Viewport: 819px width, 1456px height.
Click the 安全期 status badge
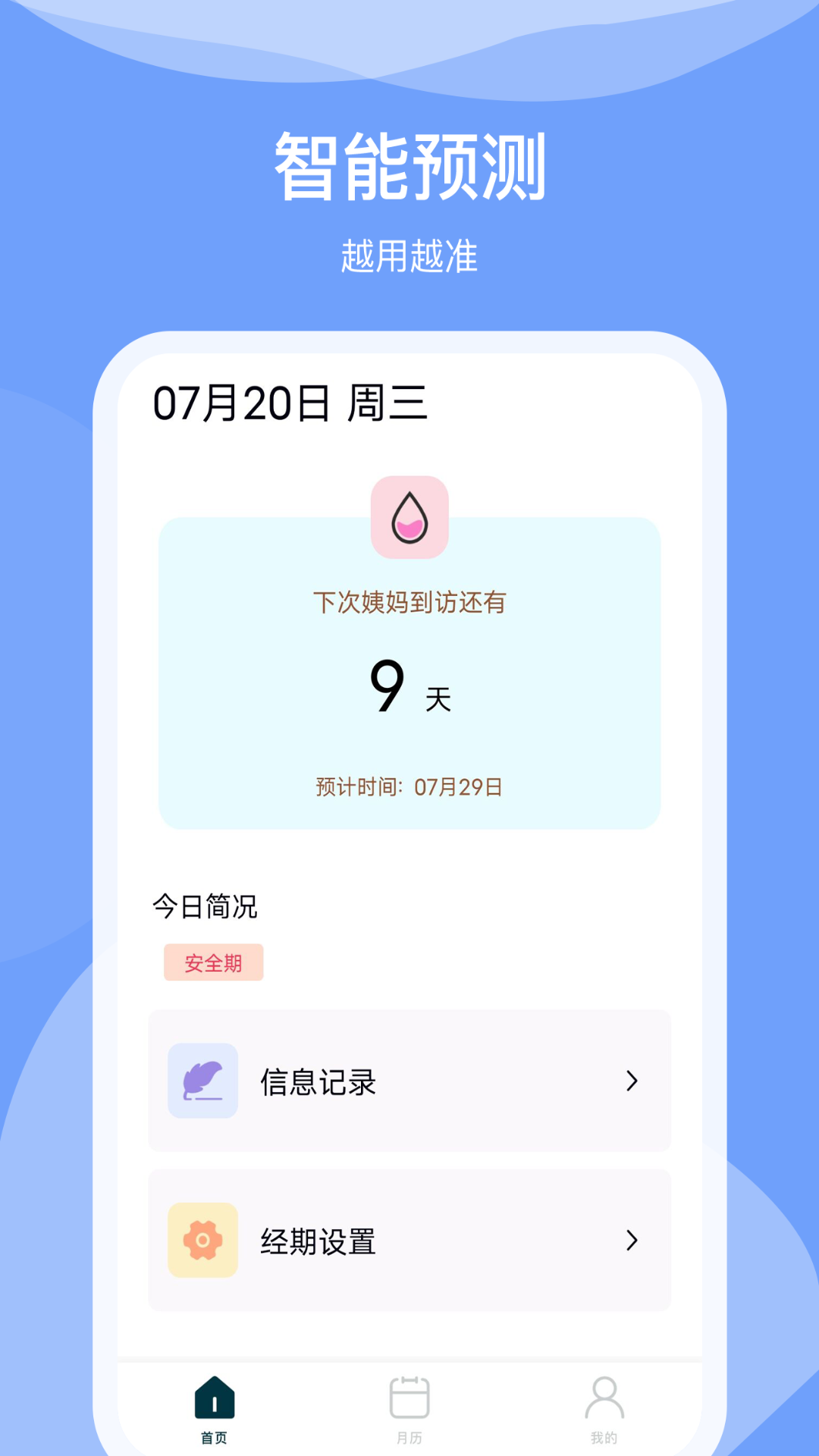pos(213,963)
